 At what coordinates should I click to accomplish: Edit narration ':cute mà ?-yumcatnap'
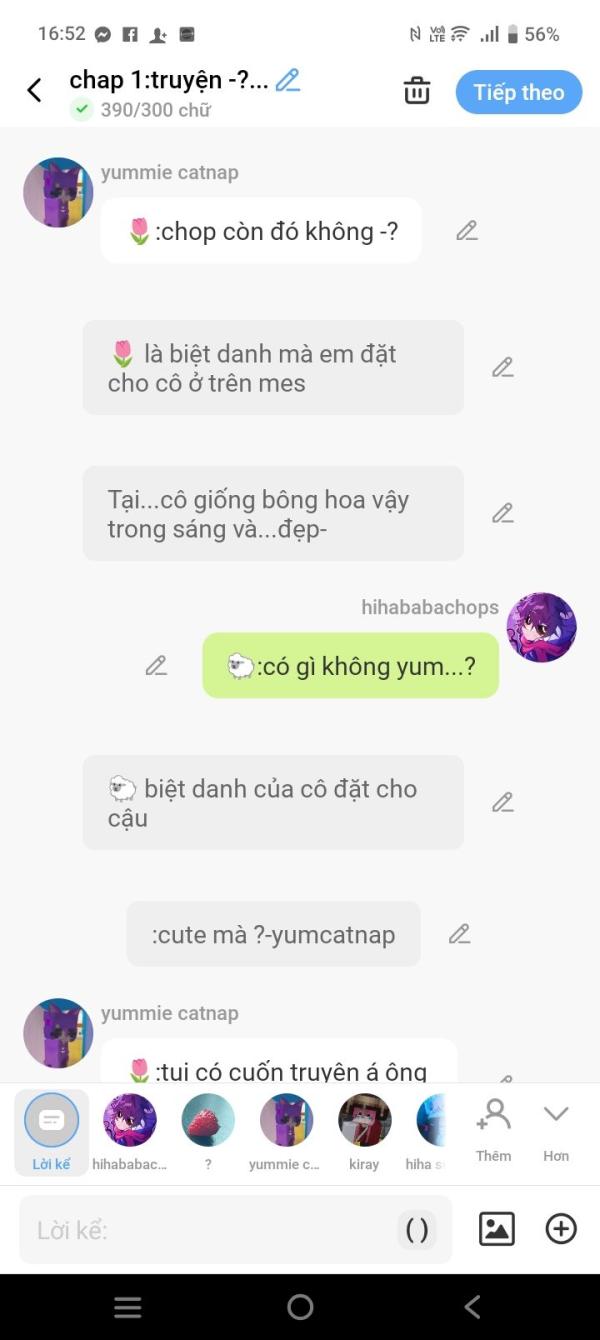click(459, 934)
